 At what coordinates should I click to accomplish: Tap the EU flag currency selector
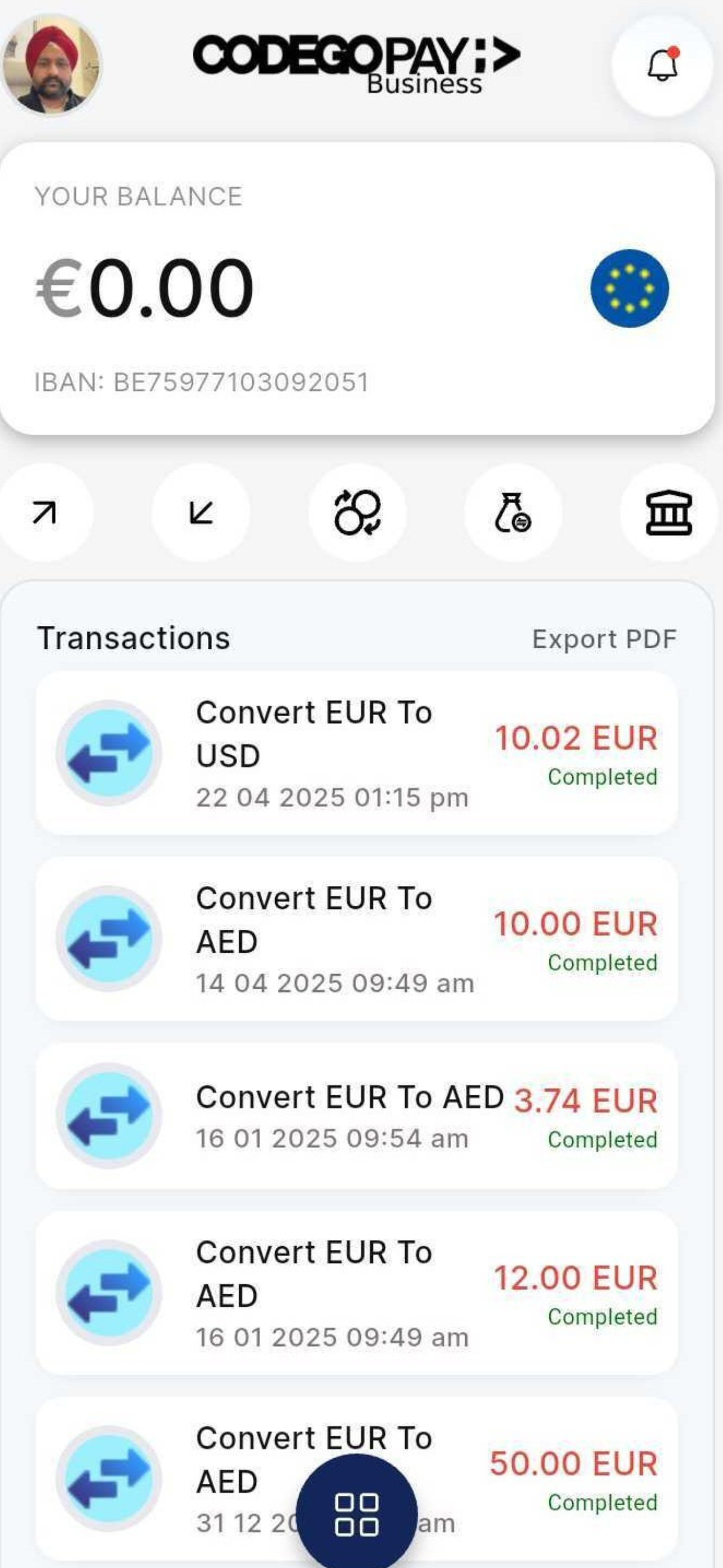(x=629, y=288)
